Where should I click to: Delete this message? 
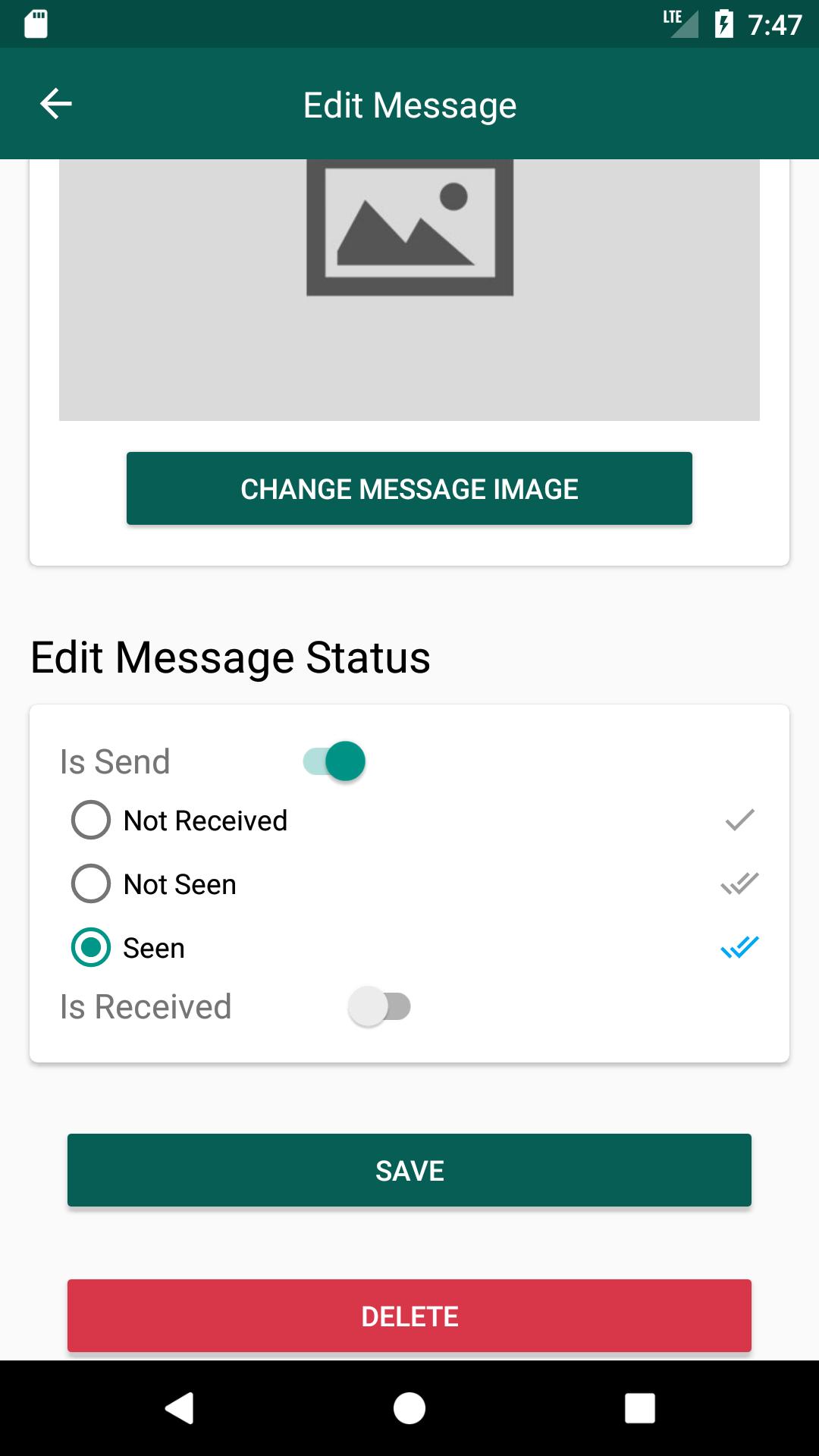coord(409,1316)
